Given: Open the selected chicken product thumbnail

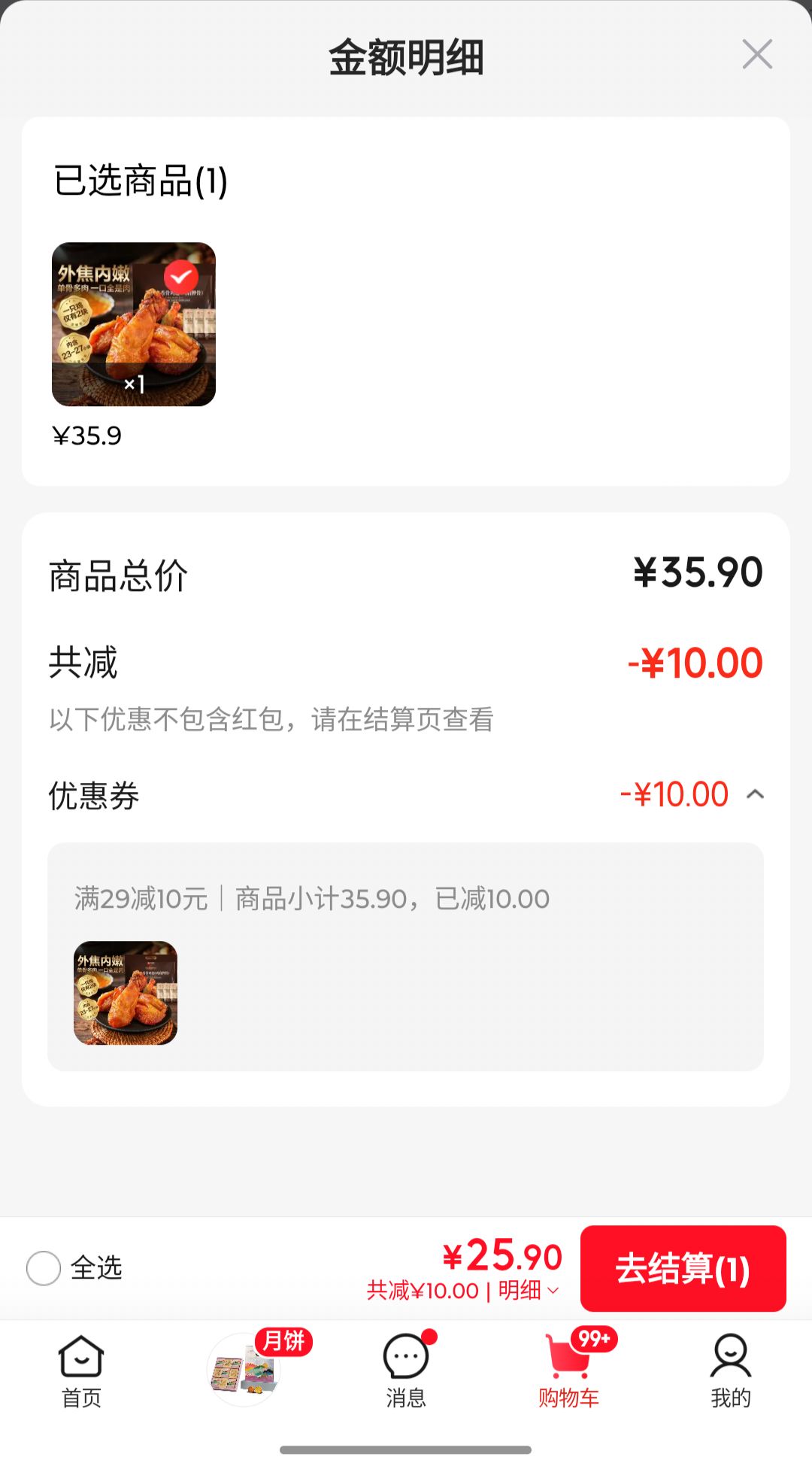Looking at the screenshot, I should pos(134,324).
